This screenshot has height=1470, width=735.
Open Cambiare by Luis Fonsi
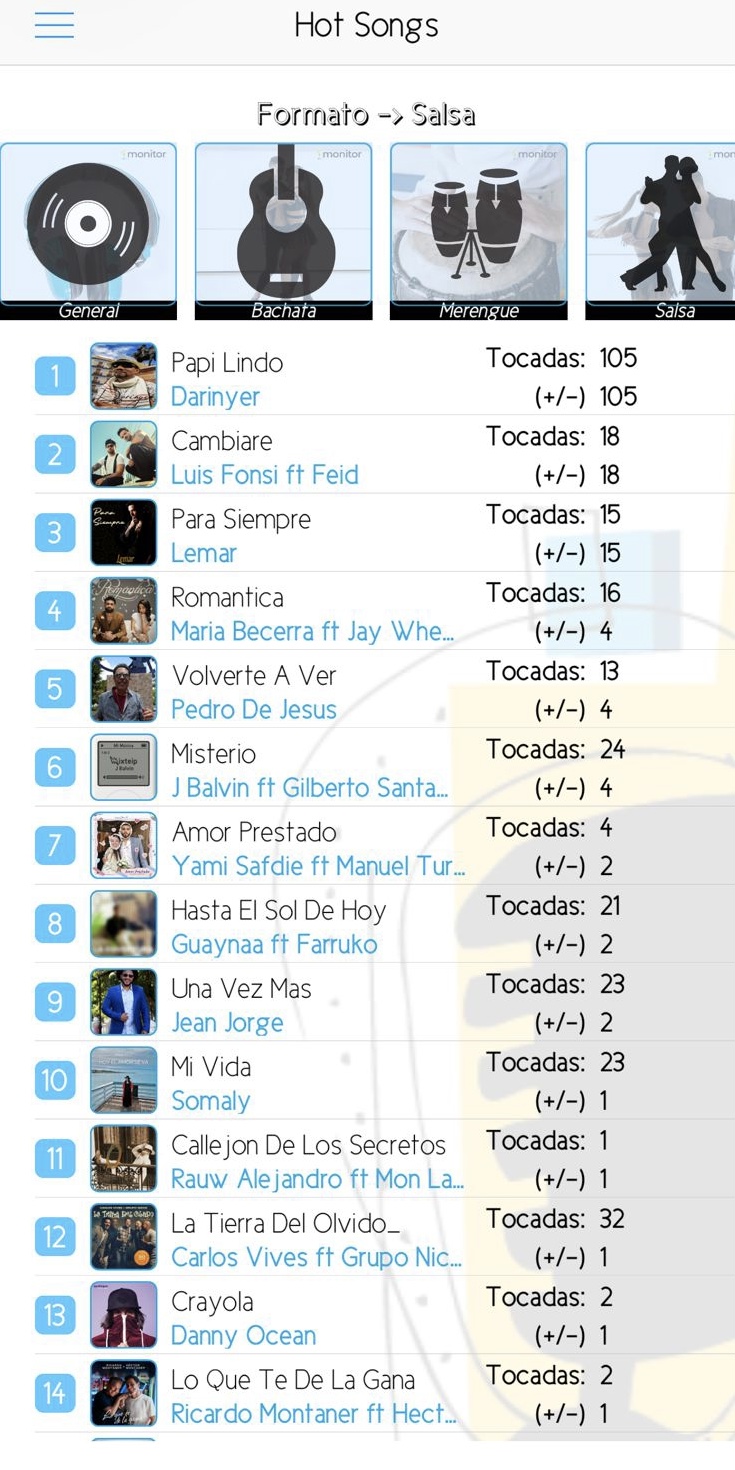(300, 456)
